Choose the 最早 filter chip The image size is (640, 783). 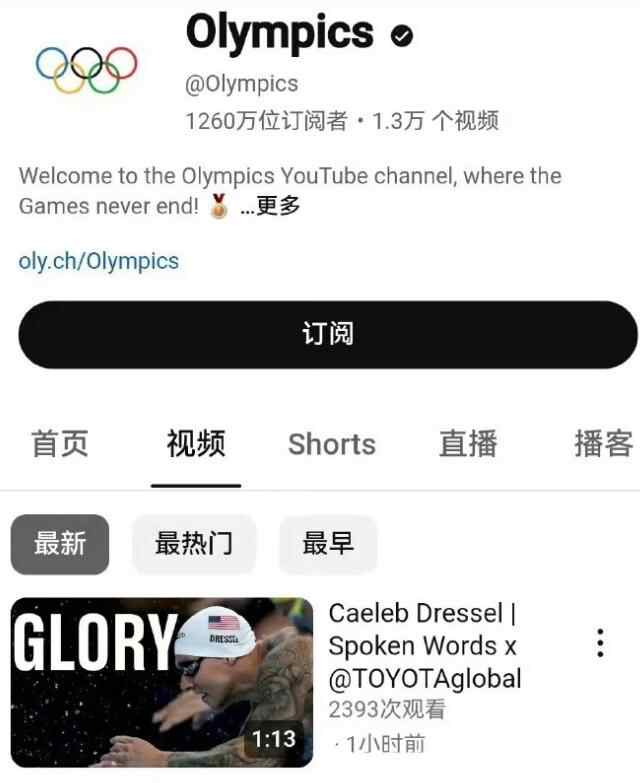point(328,544)
